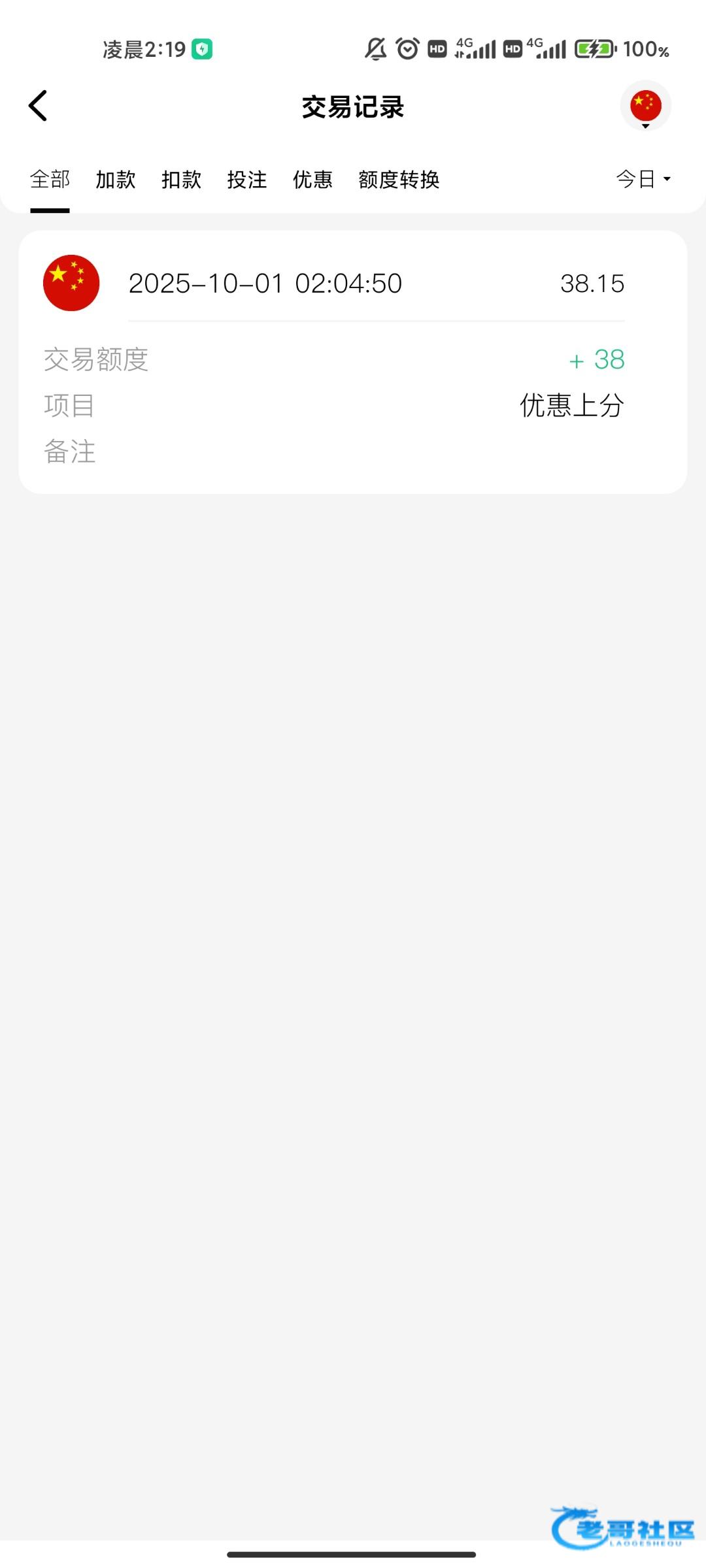This screenshot has height=1568, width=706.
Task: Open the currency flag selector
Action: pyautogui.click(x=645, y=106)
